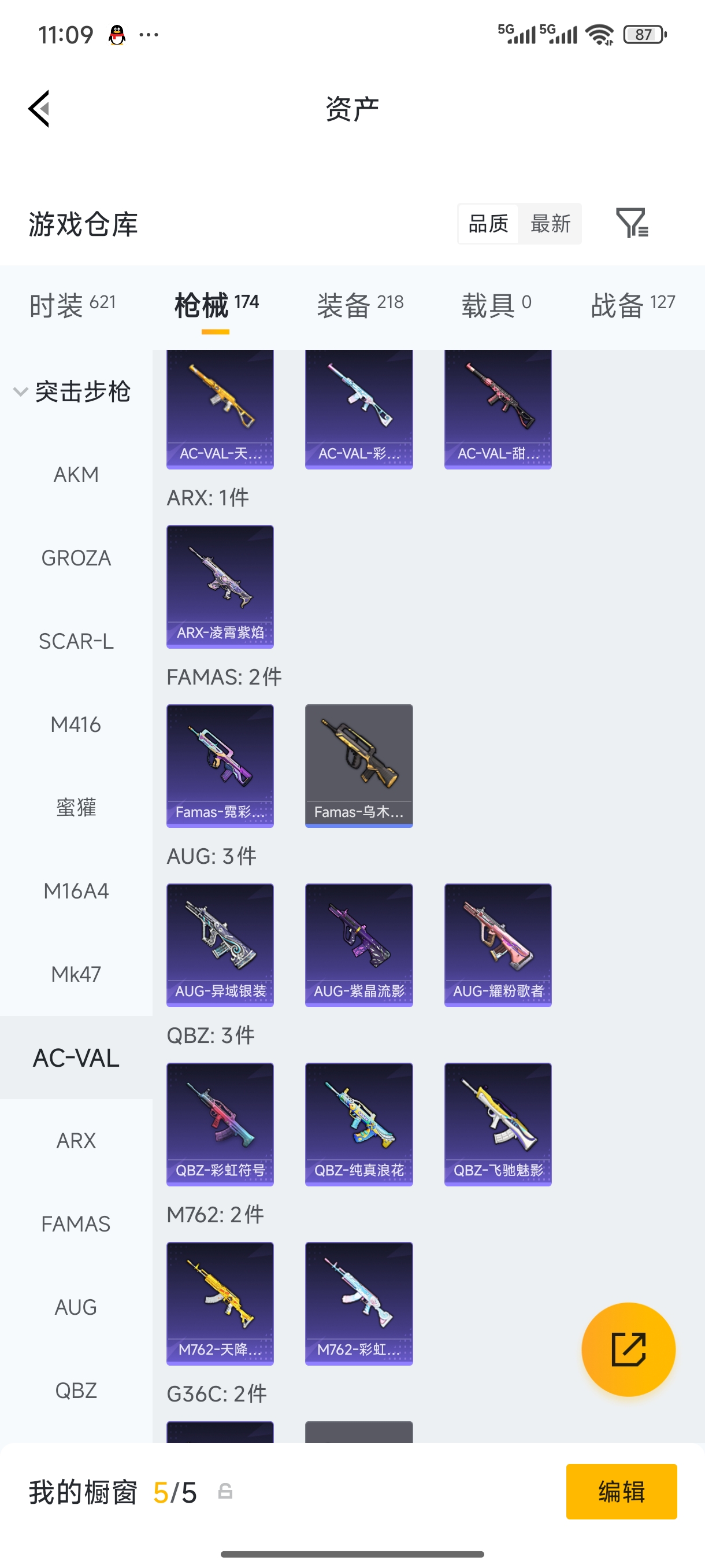Viewport: 705px width, 1568px height.
Task: Switch to the 装备 tab
Action: coord(359,304)
